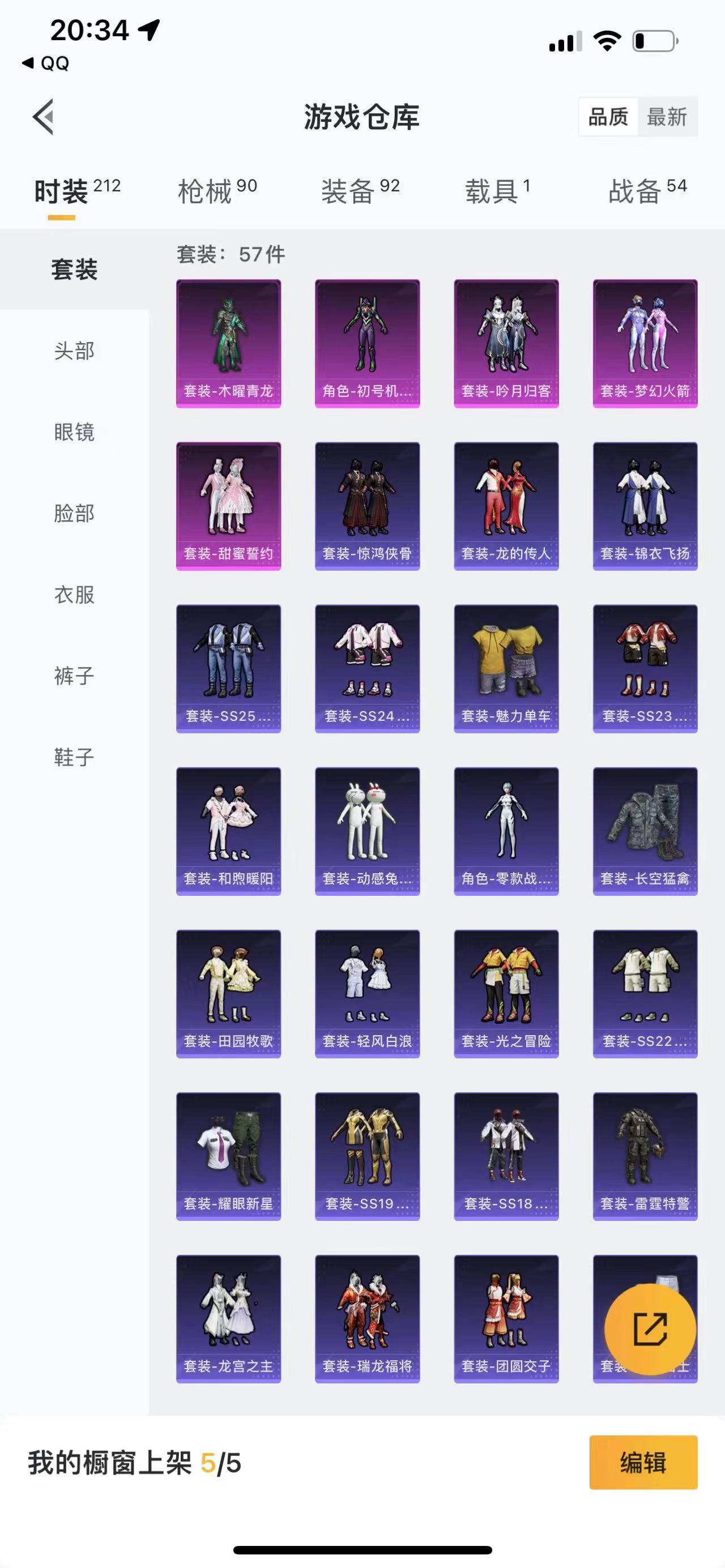Sort items by 最新

click(667, 116)
